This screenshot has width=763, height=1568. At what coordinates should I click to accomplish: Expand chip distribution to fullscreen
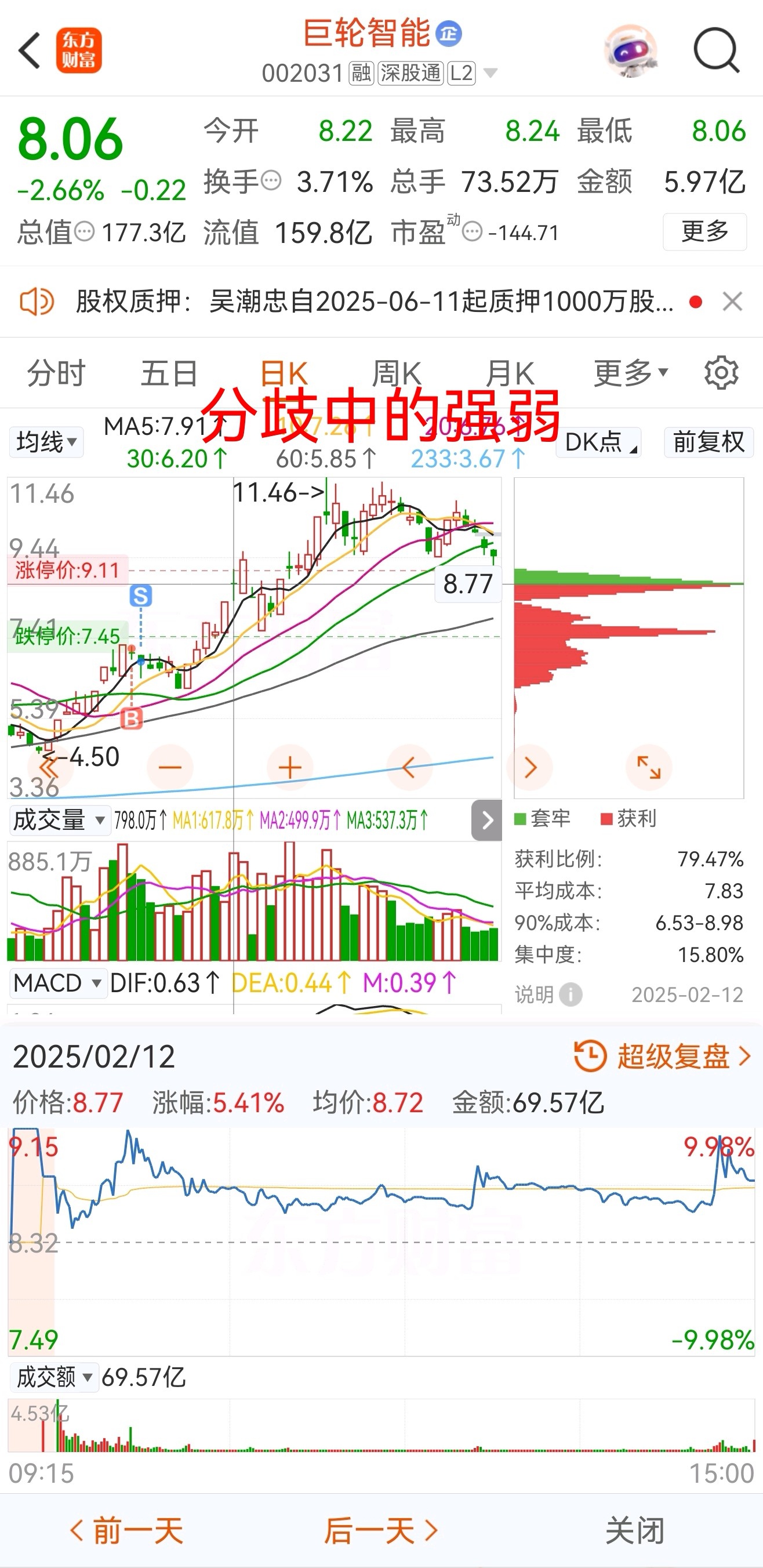tap(648, 767)
